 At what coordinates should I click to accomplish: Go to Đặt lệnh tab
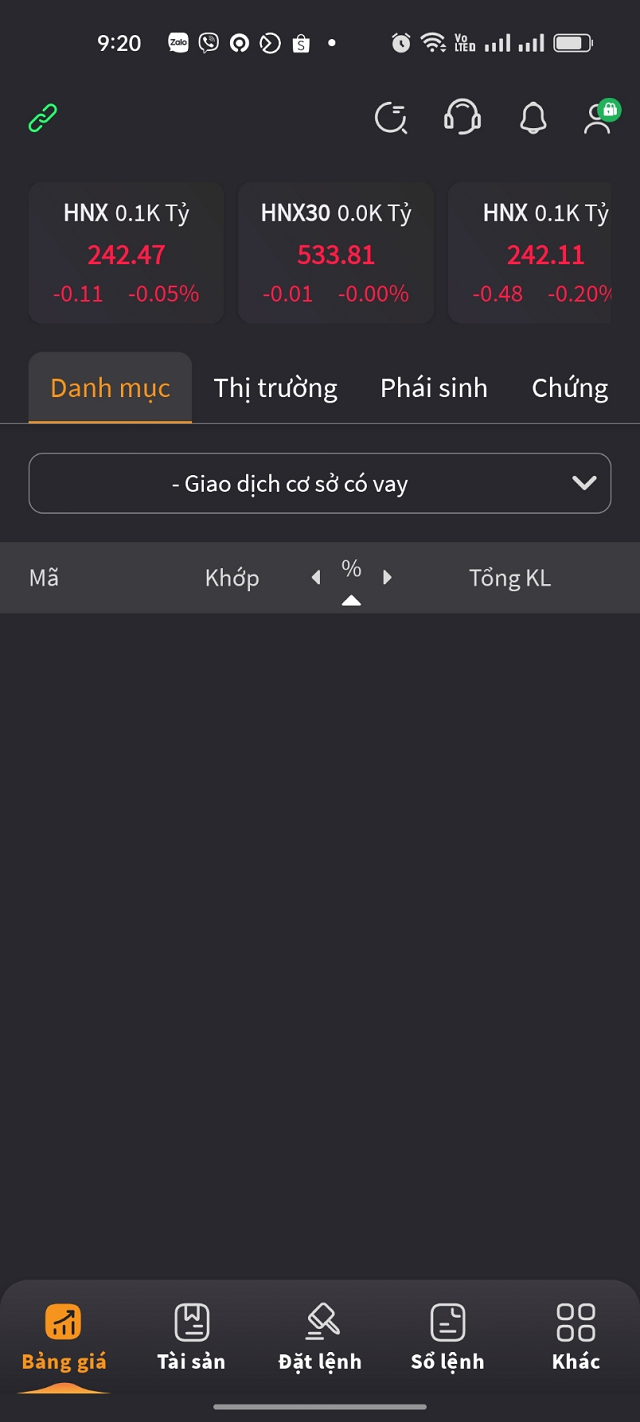pyautogui.click(x=320, y=1335)
